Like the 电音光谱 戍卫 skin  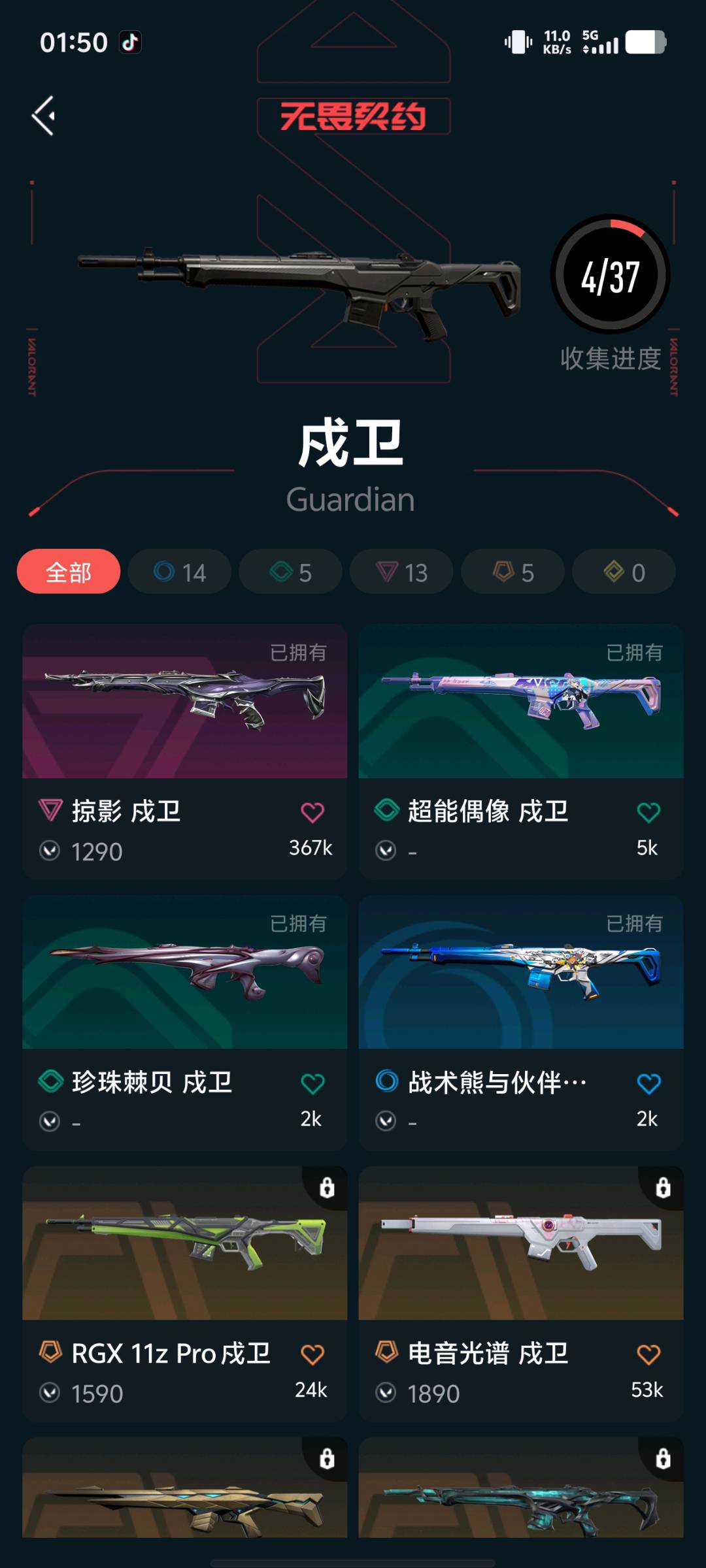click(x=648, y=1355)
